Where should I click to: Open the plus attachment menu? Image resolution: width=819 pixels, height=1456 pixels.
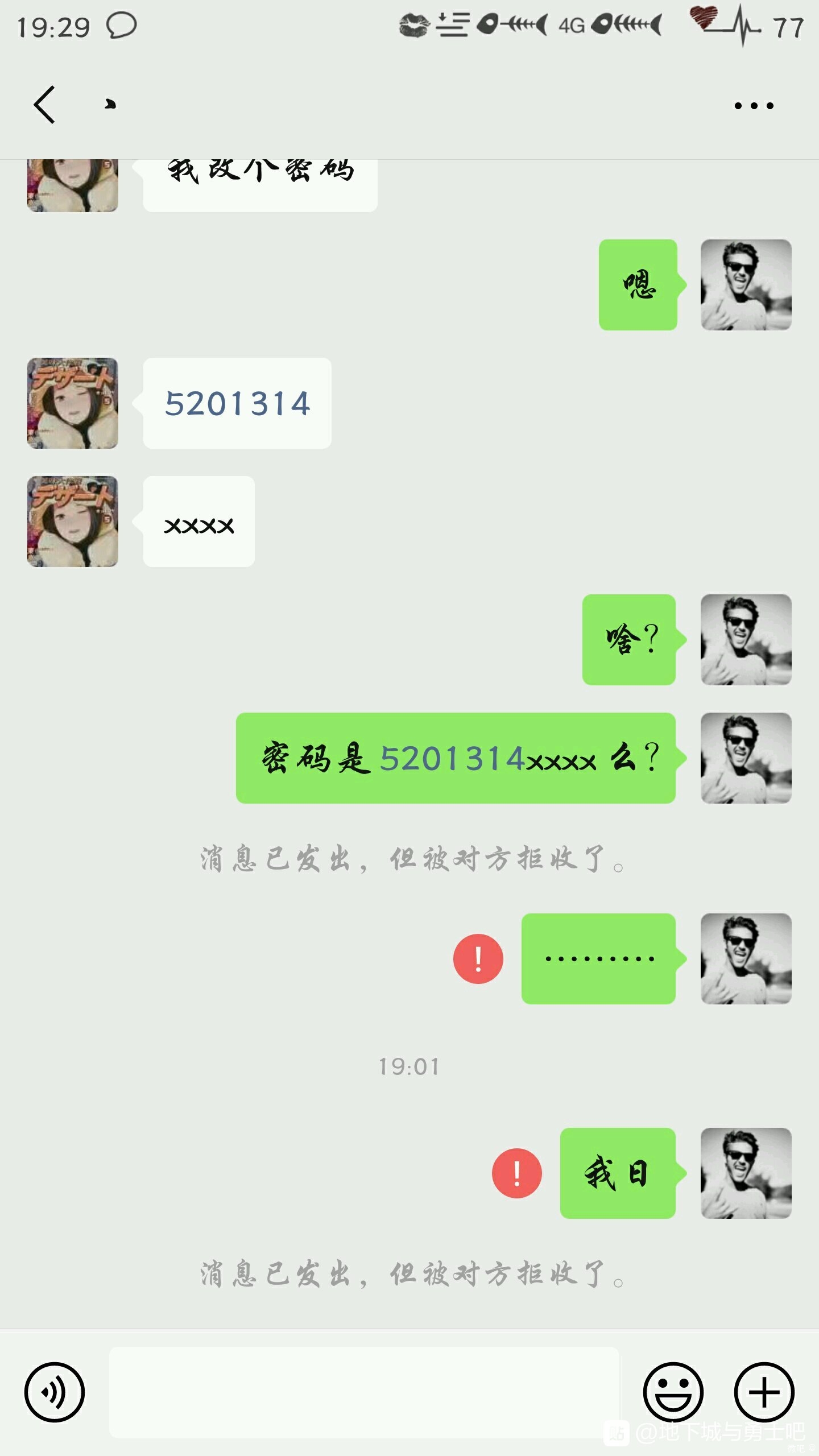click(x=764, y=1392)
